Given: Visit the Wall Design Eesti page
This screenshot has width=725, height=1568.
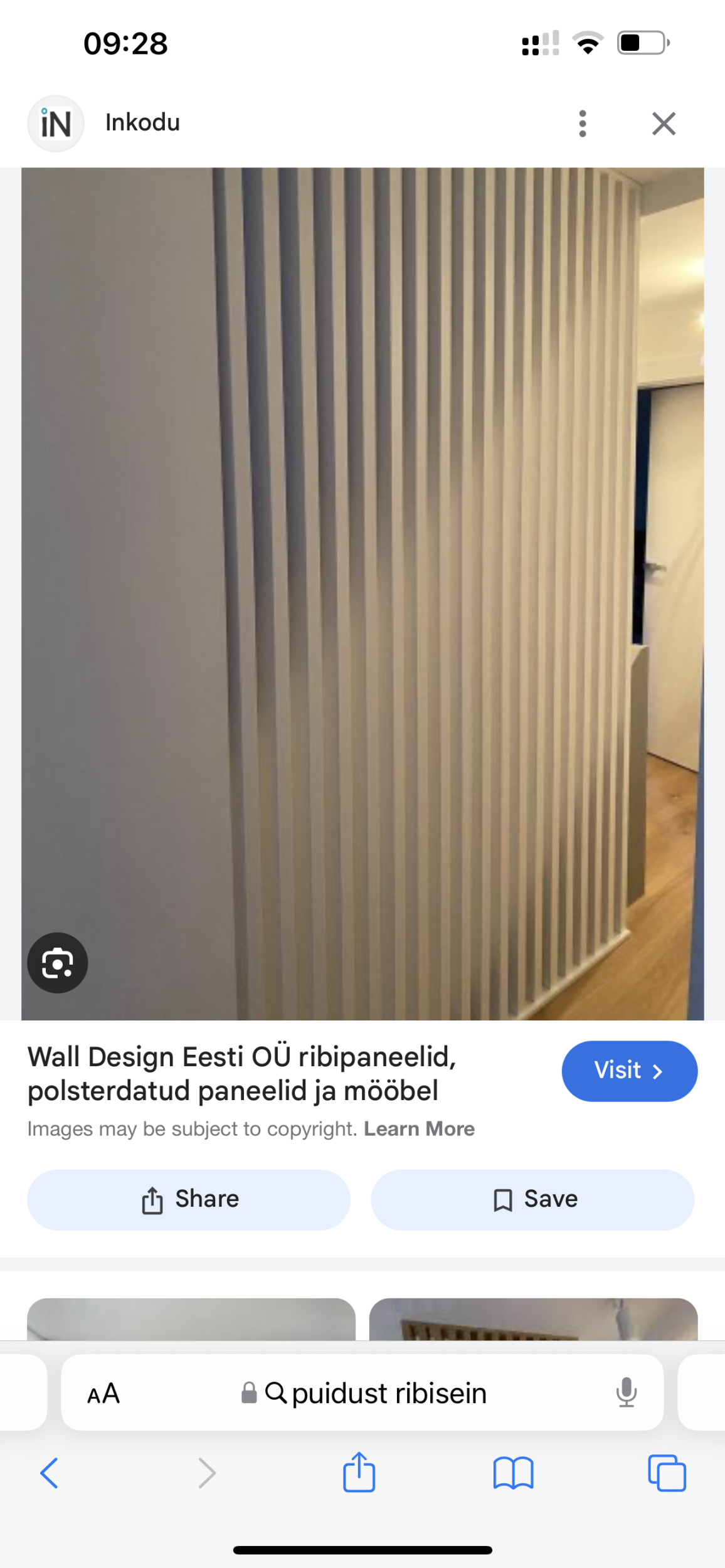Looking at the screenshot, I should (628, 1071).
